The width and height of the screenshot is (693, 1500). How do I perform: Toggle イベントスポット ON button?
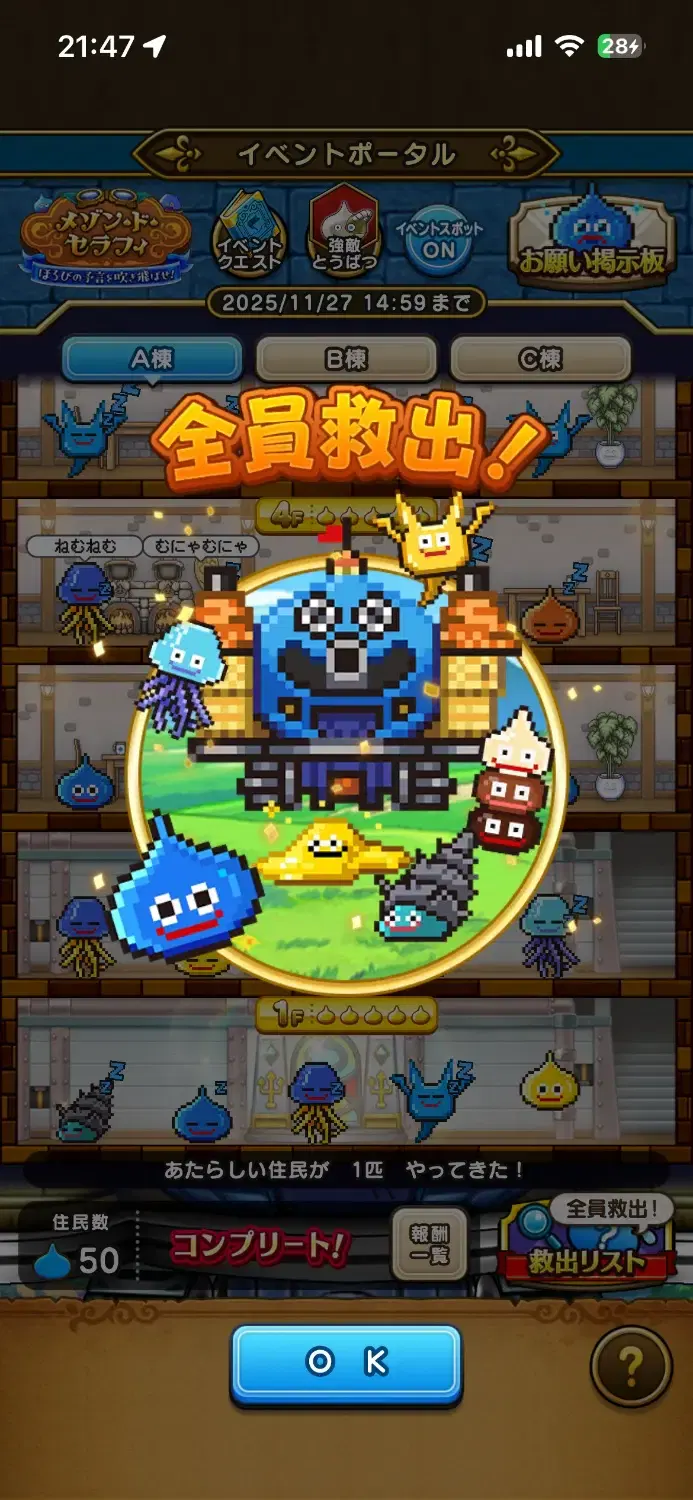pyautogui.click(x=439, y=240)
